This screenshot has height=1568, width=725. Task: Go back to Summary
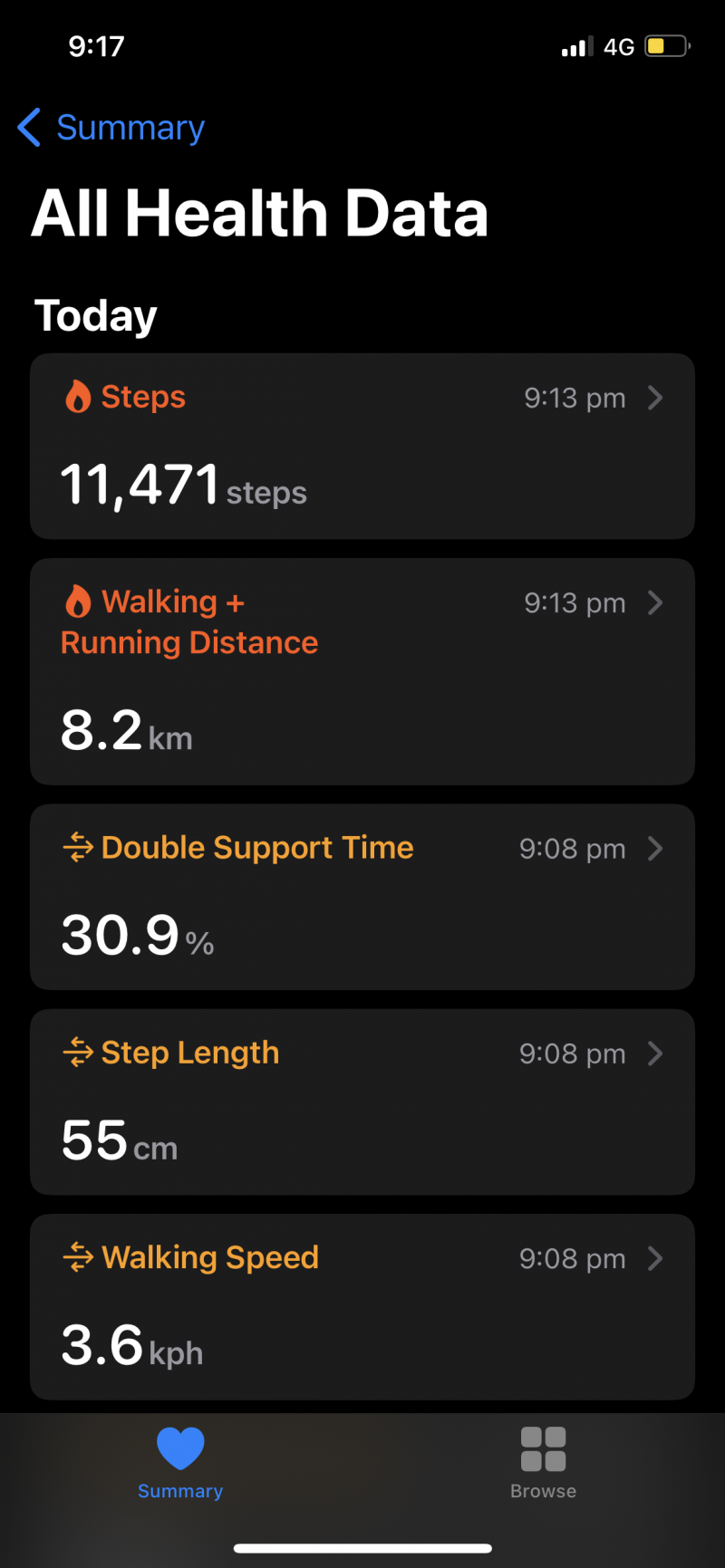(x=111, y=128)
